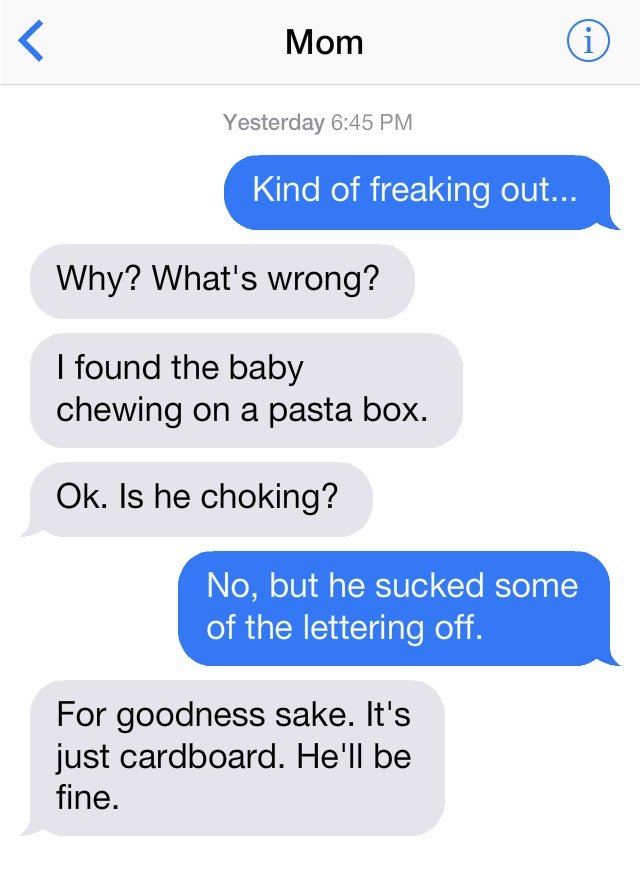Open contact info for Mom

(588, 42)
